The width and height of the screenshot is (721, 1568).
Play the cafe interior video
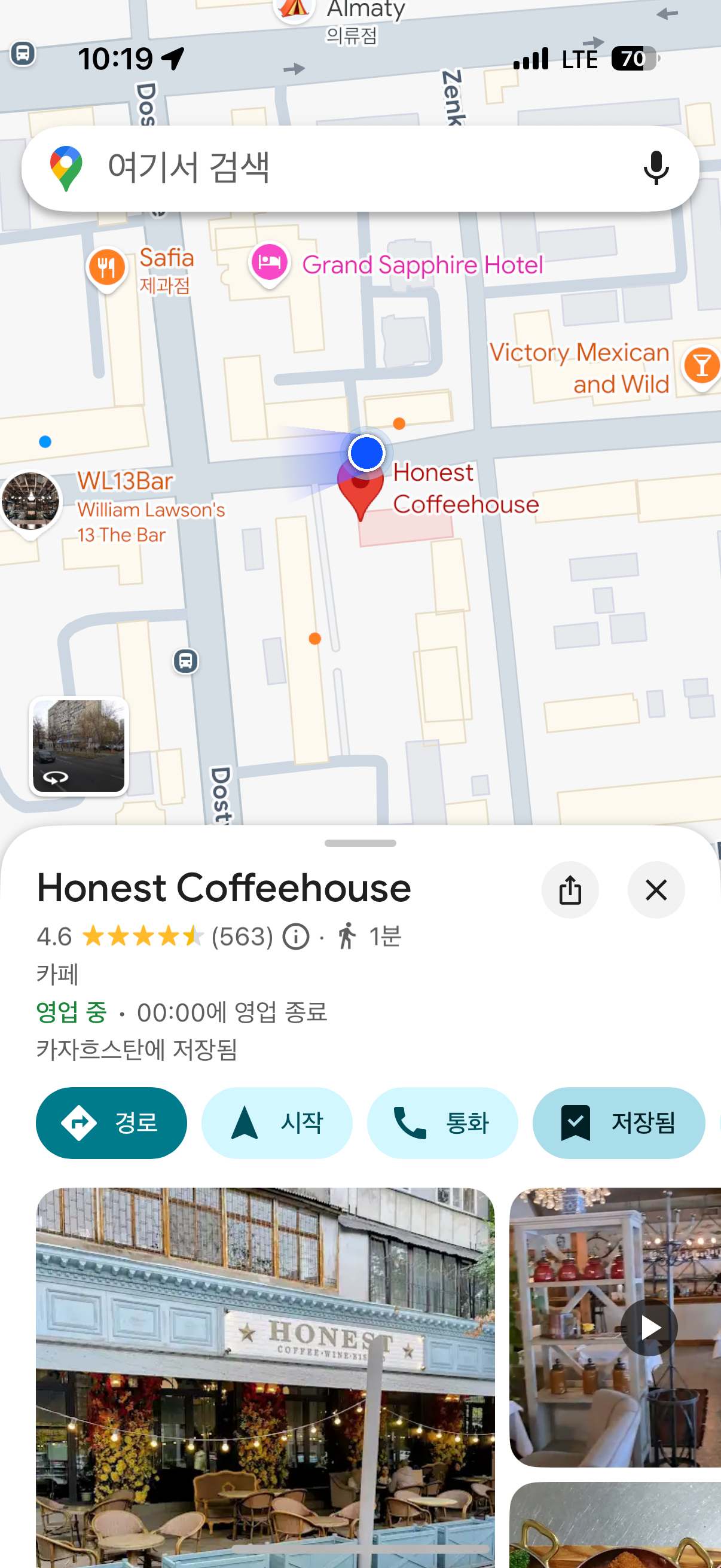coord(649,1328)
